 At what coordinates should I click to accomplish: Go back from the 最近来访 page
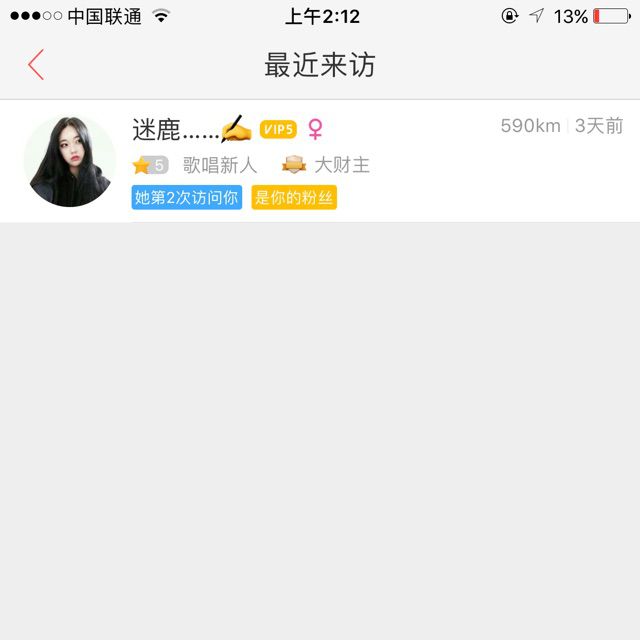tap(36, 65)
